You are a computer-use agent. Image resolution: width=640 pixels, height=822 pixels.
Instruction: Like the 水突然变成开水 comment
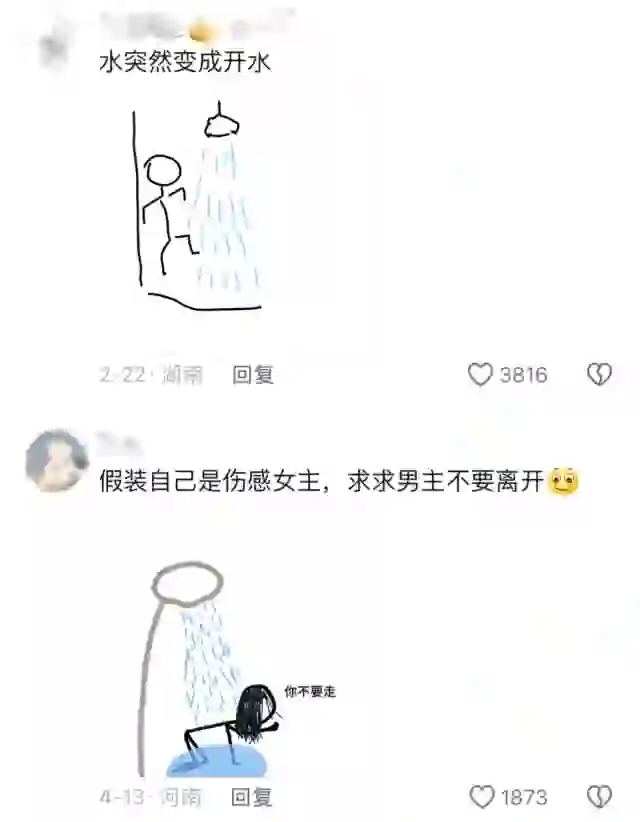coord(481,375)
